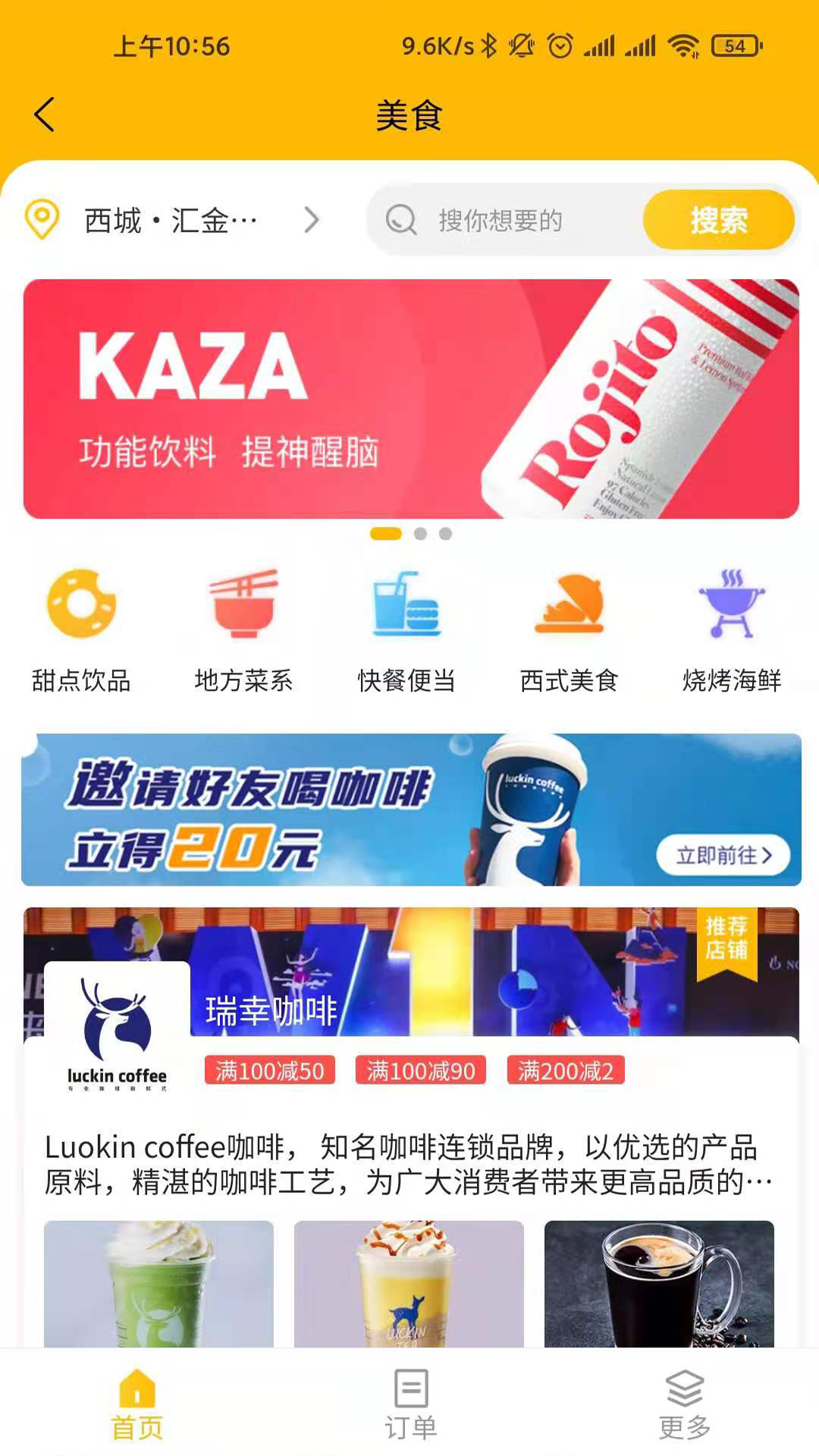Switch to the 订单 tab
Viewport: 819px width, 1456px height.
coord(410,1404)
